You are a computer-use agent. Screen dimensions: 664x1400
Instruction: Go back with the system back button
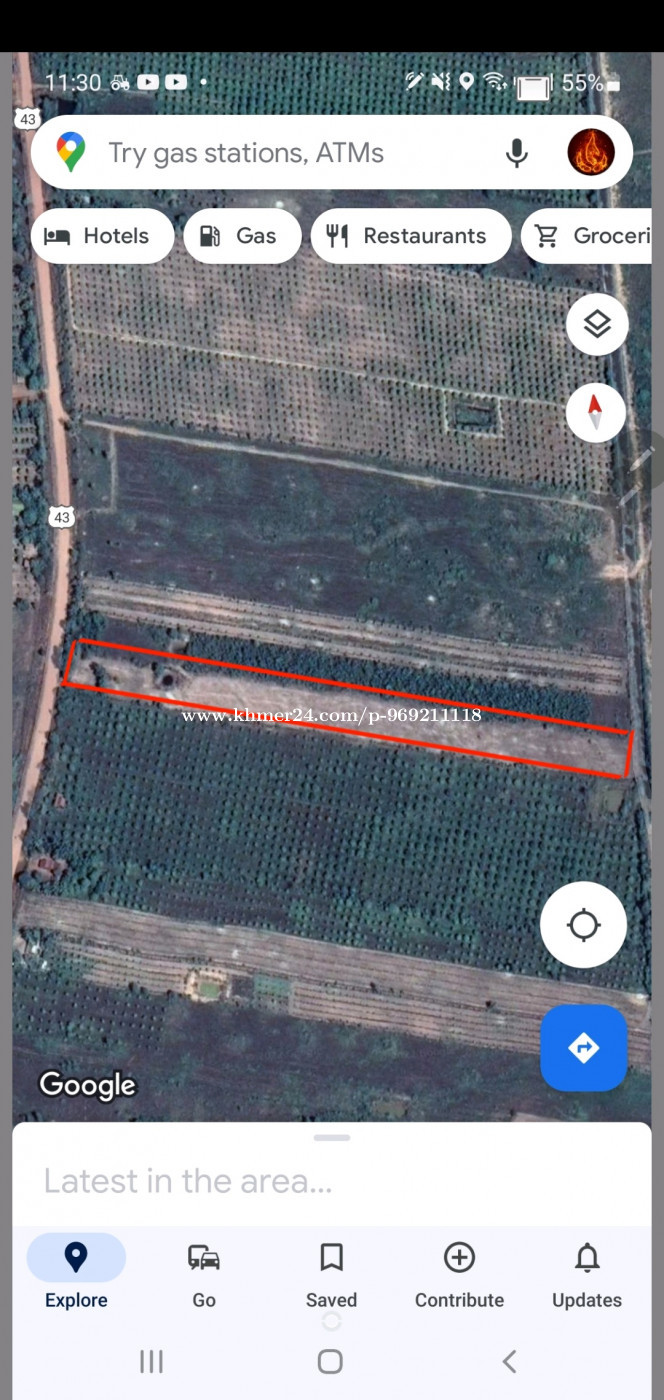point(509,1361)
